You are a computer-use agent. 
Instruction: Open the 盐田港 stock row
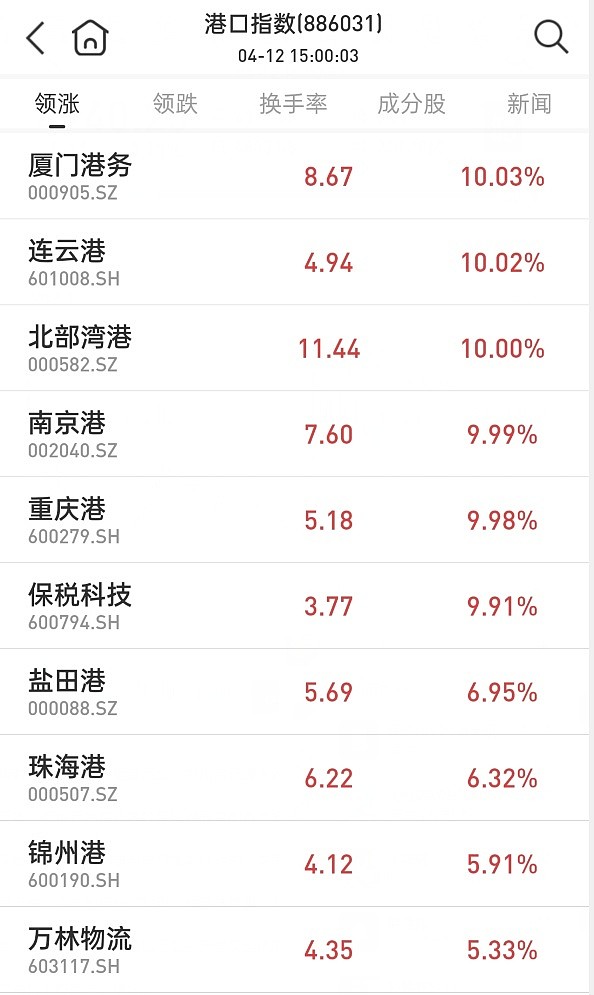click(294, 692)
